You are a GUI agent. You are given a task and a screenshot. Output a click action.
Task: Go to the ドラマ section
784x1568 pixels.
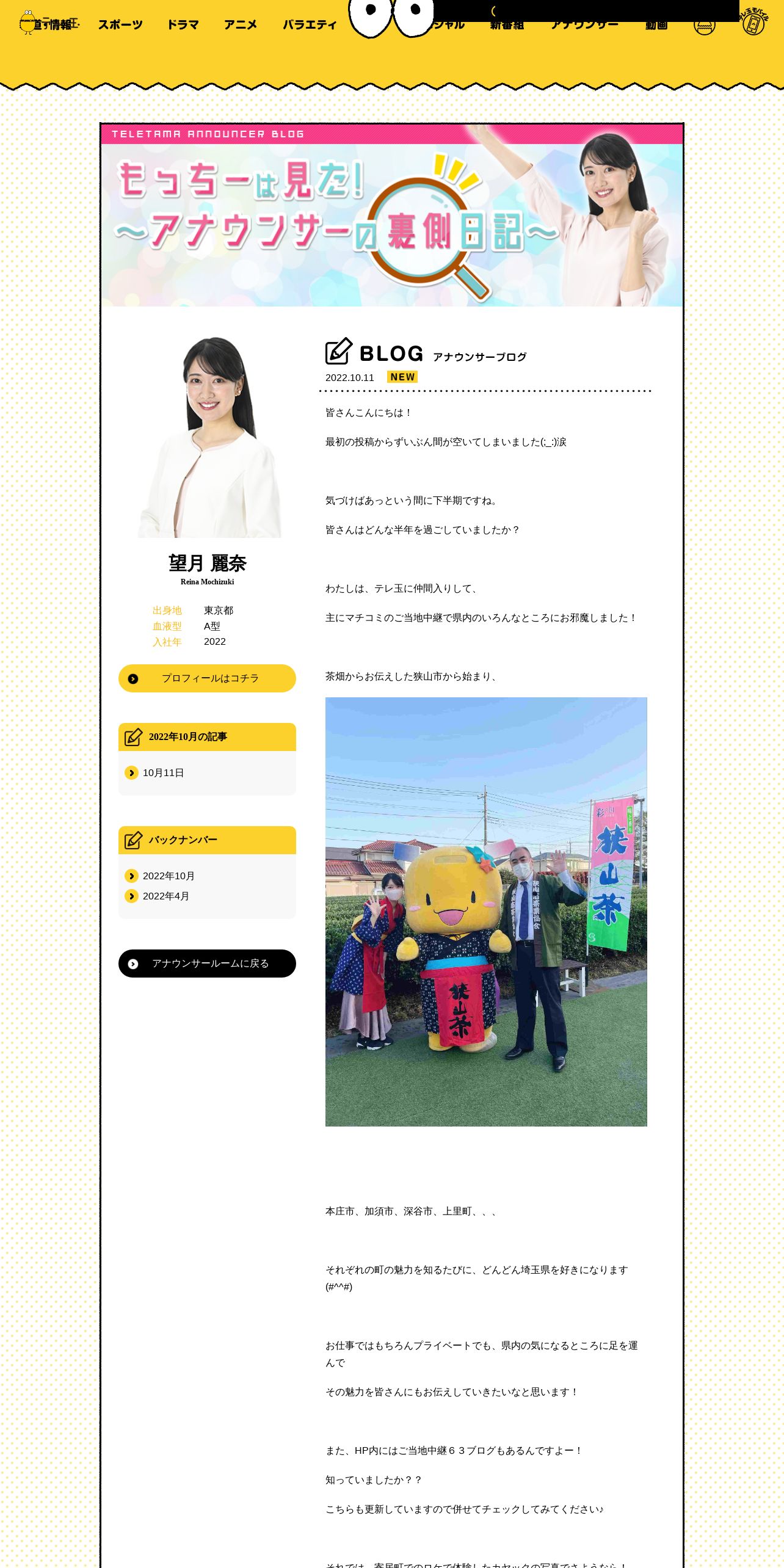[183, 25]
